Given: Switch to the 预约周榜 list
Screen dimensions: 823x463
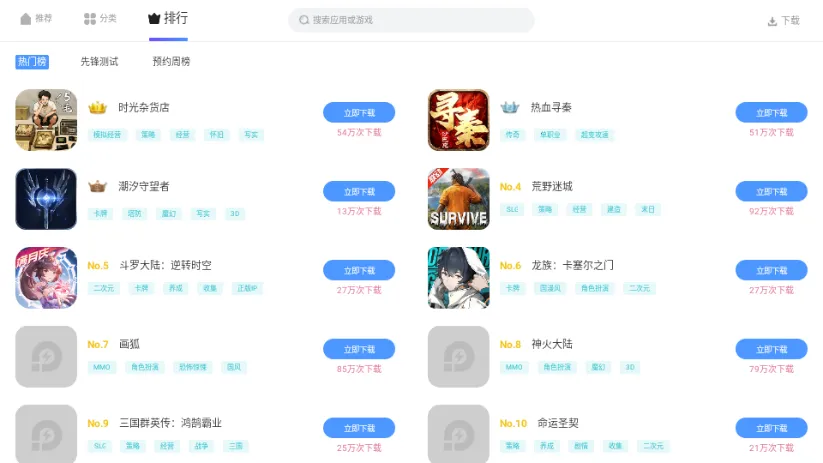Looking at the screenshot, I should [x=171, y=62].
